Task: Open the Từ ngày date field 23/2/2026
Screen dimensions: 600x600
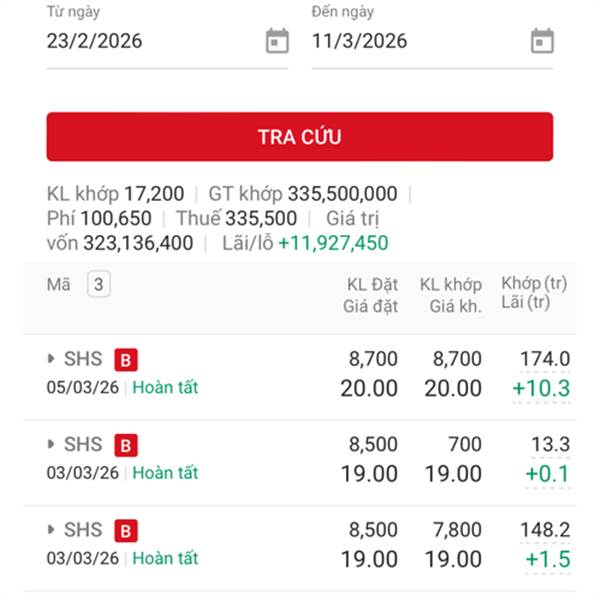Action: click(167, 41)
